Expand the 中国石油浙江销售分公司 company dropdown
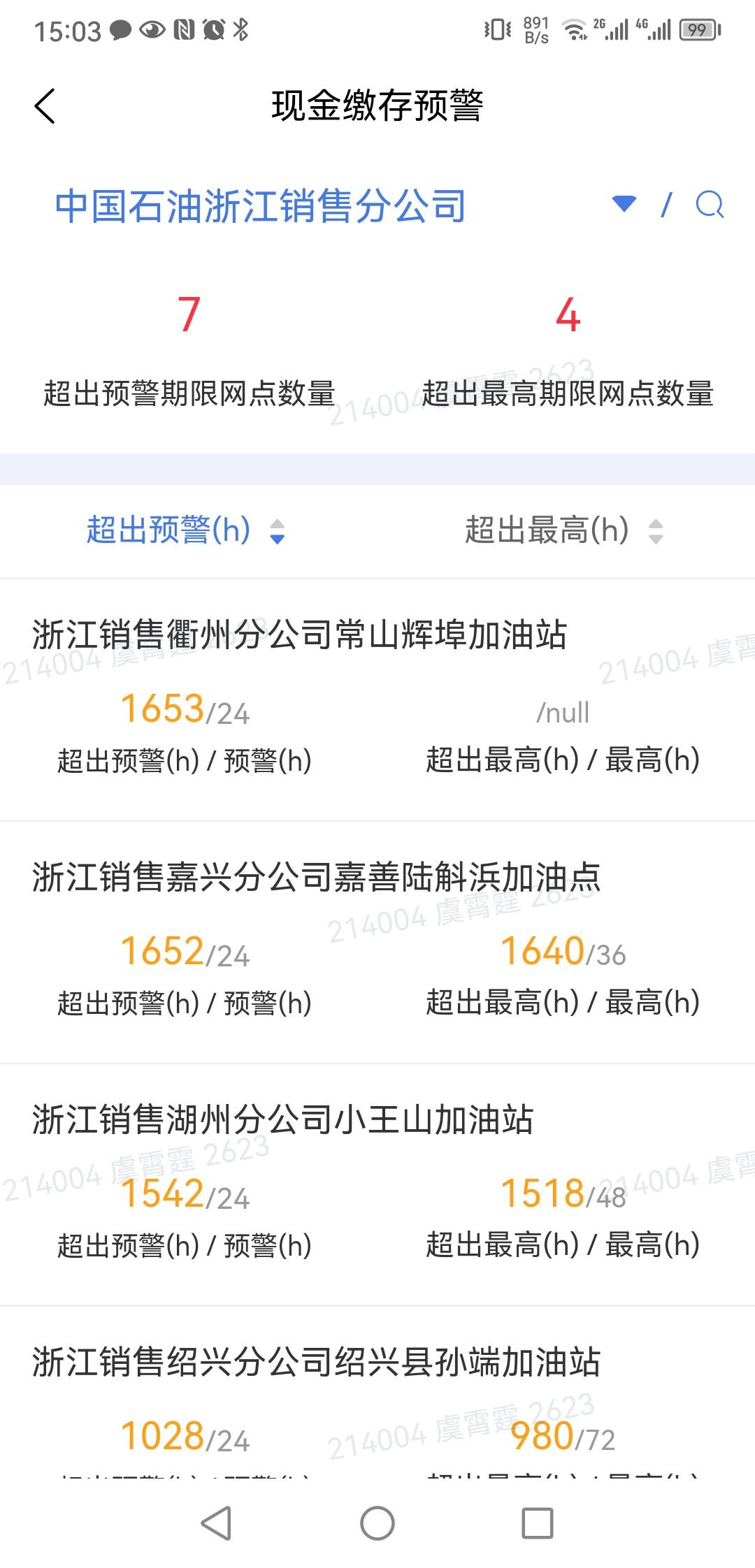 (624, 204)
